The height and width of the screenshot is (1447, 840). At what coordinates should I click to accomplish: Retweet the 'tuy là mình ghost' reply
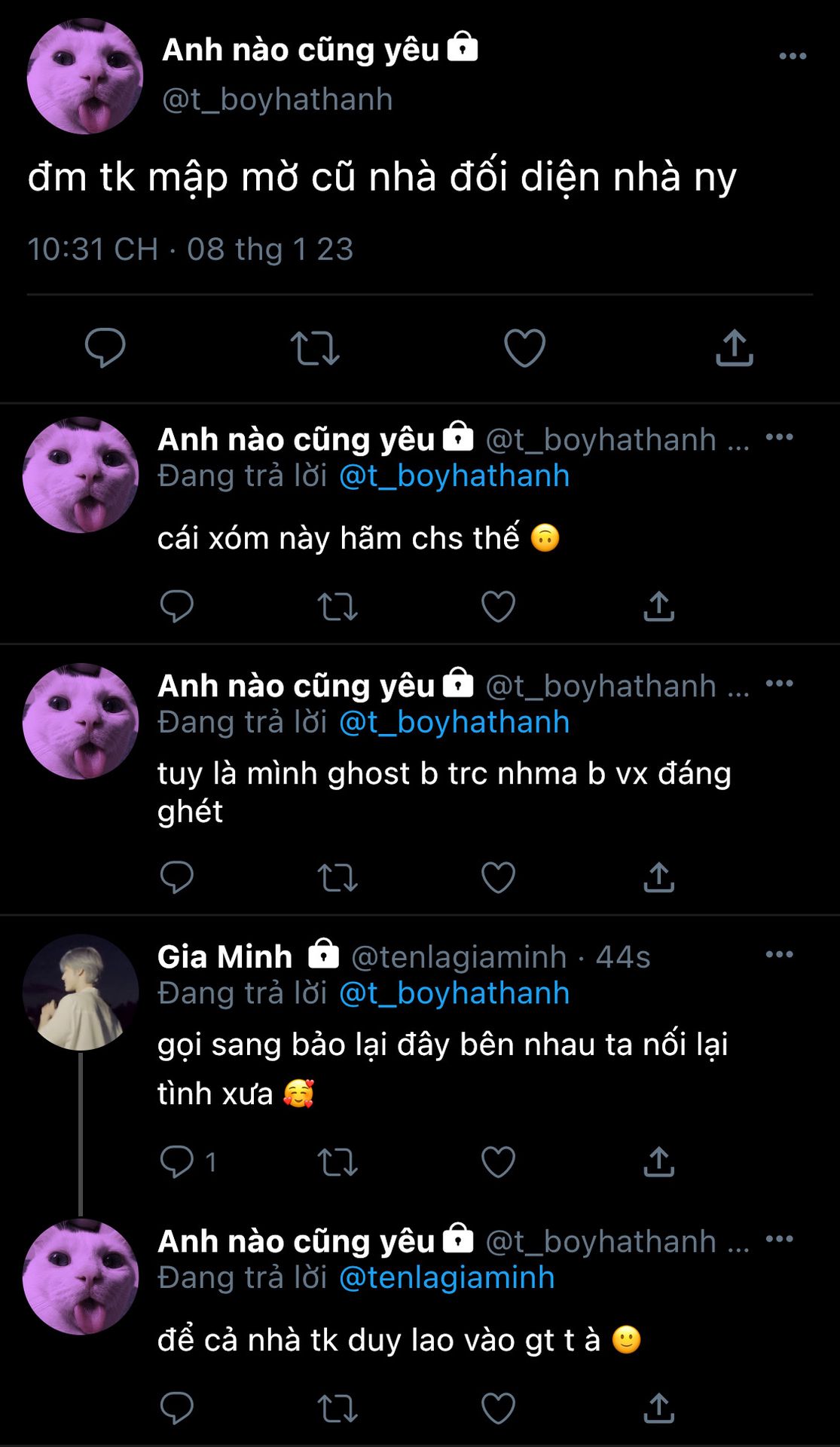338,877
